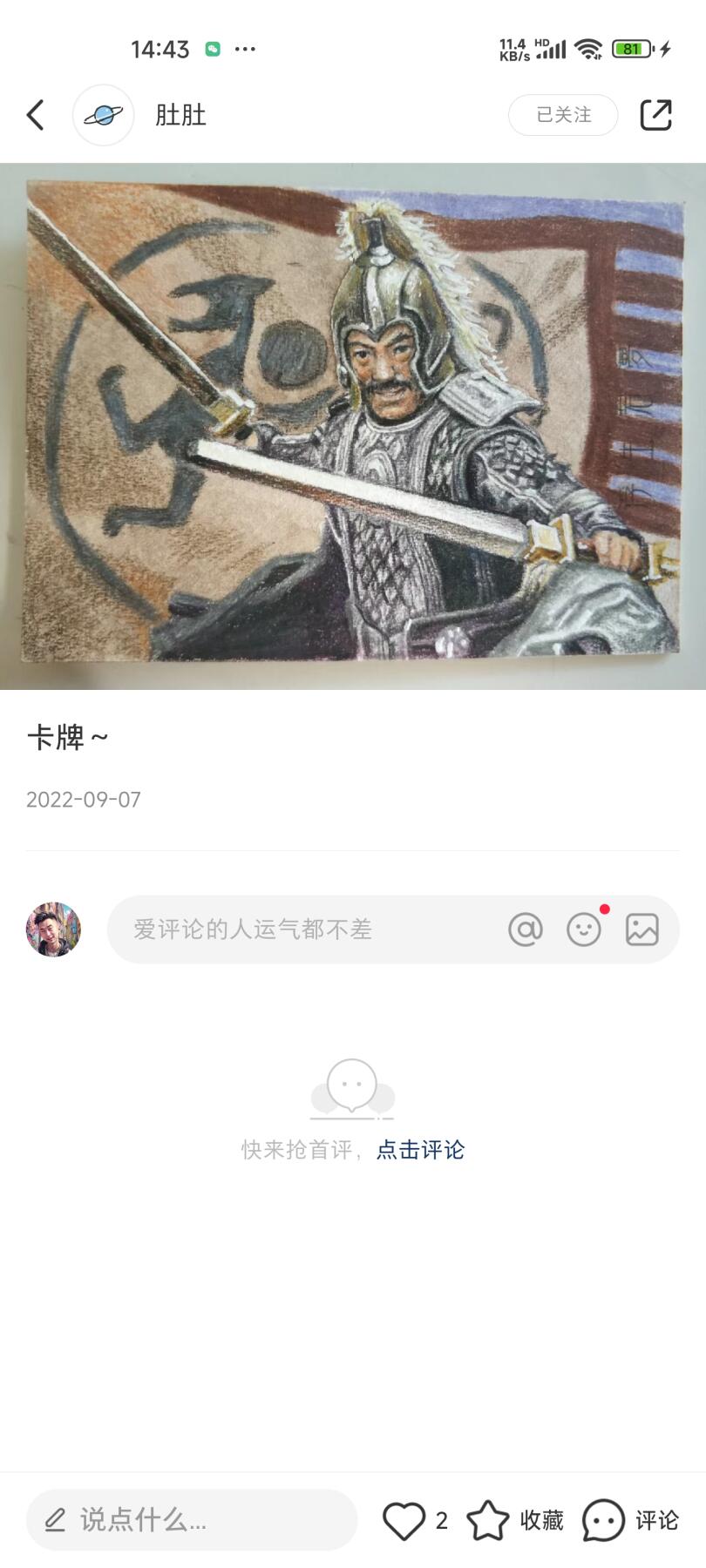Image resolution: width=706 pixels, height=1568 pixels.
Task: Focus the 说点什么 input at bottom
Action: 192,1520
